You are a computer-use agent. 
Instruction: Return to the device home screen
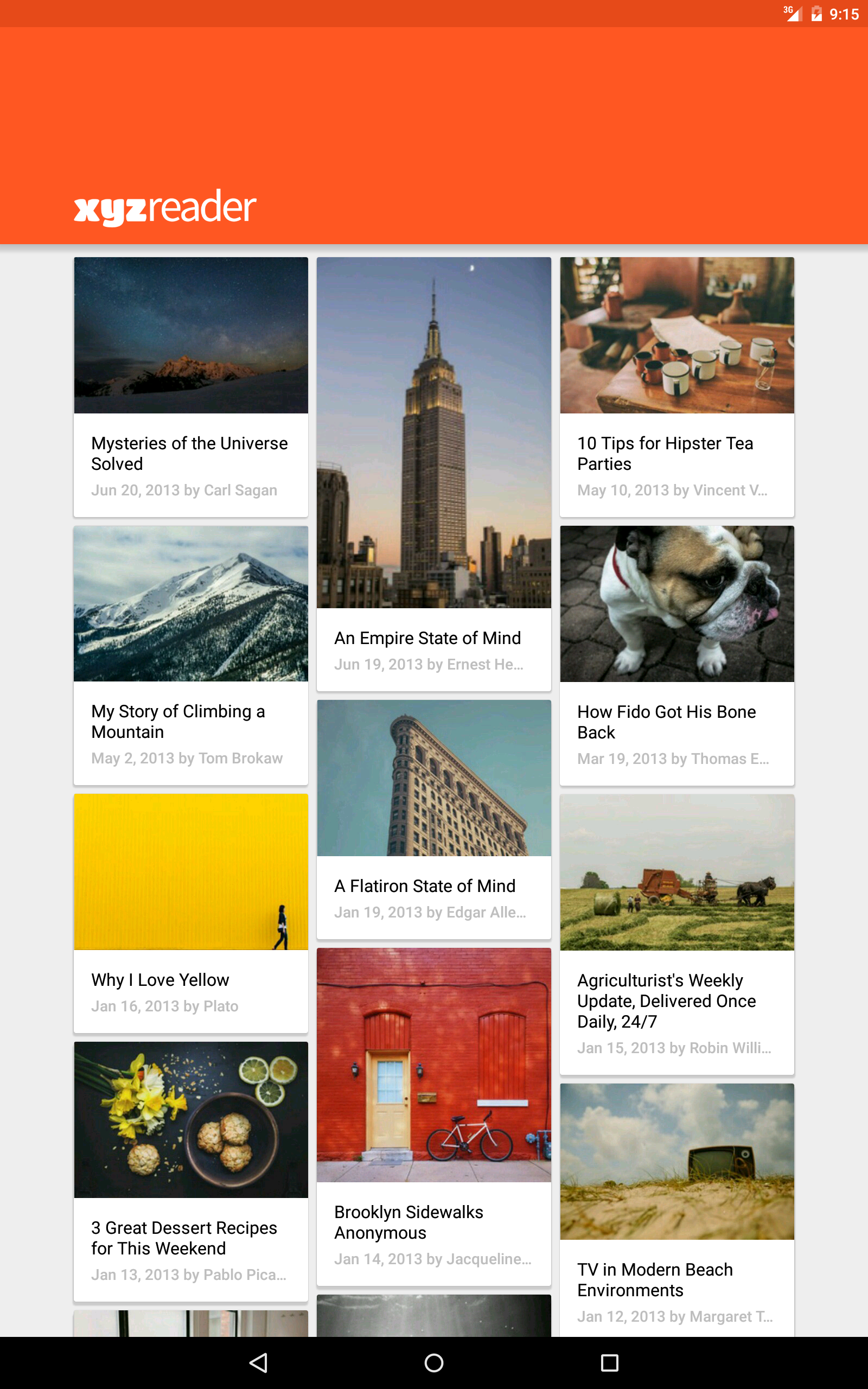[434, 1362]
